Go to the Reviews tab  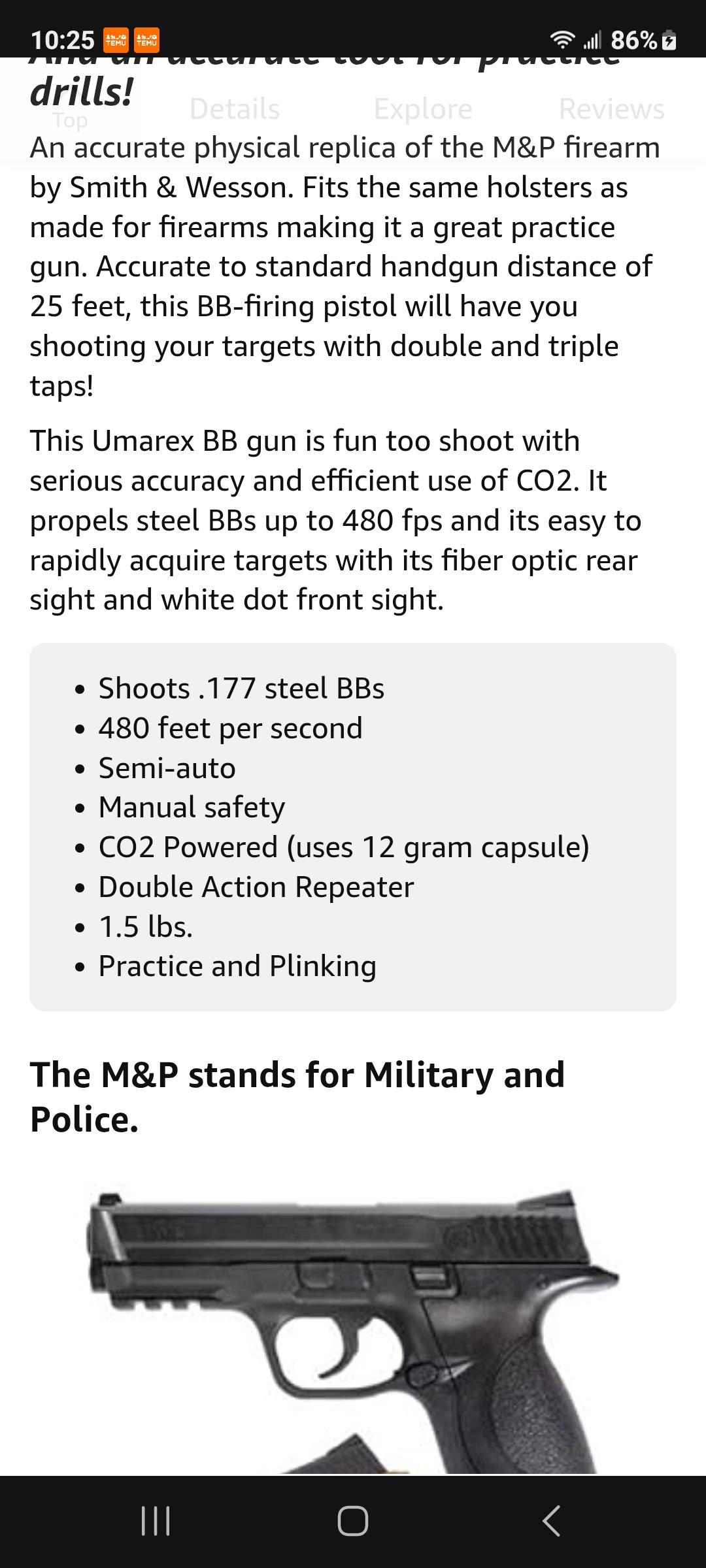click(x=611, y=109)
